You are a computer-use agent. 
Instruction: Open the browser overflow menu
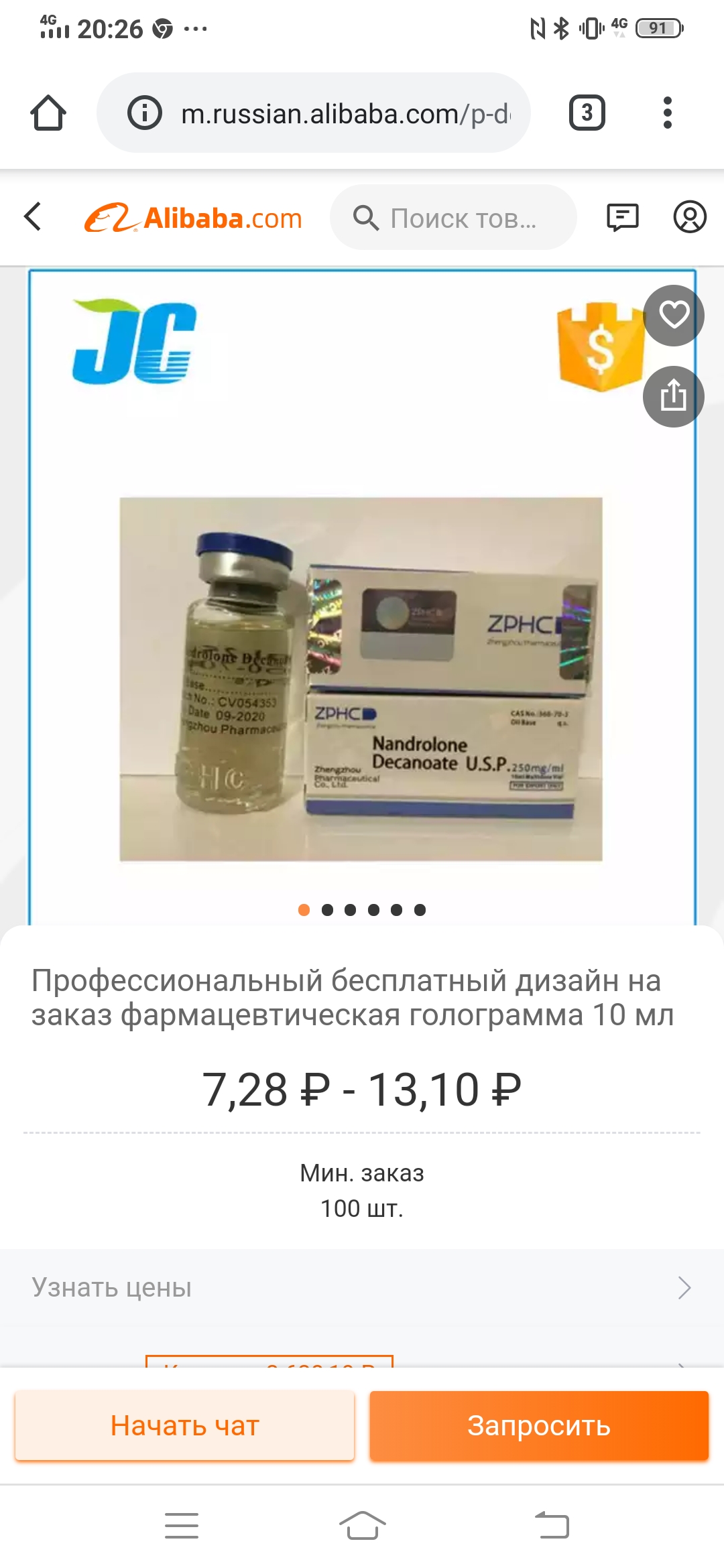666,113
